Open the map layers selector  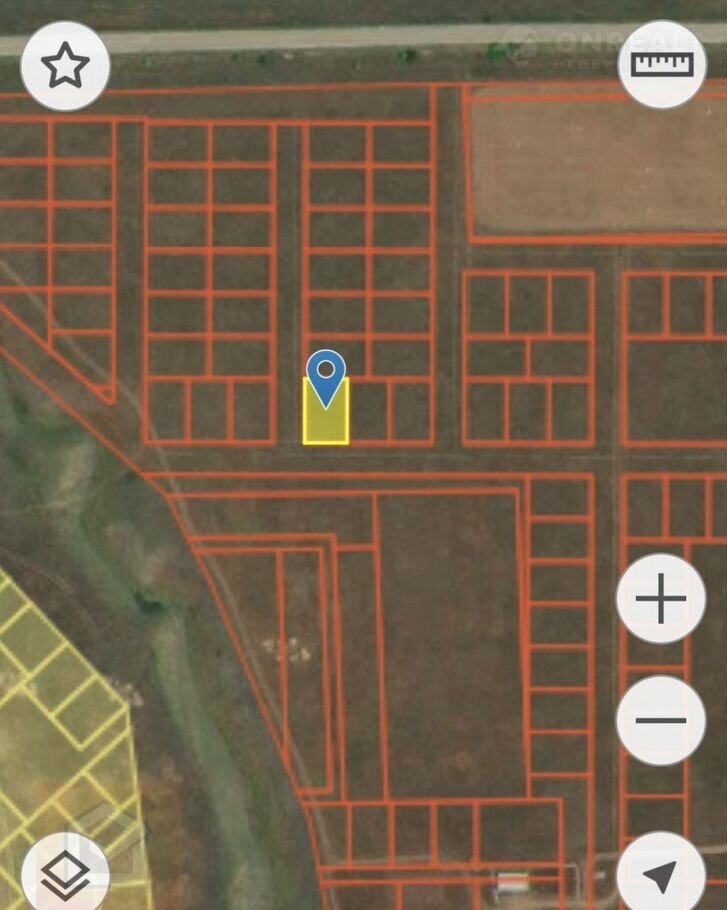(65, 876)
